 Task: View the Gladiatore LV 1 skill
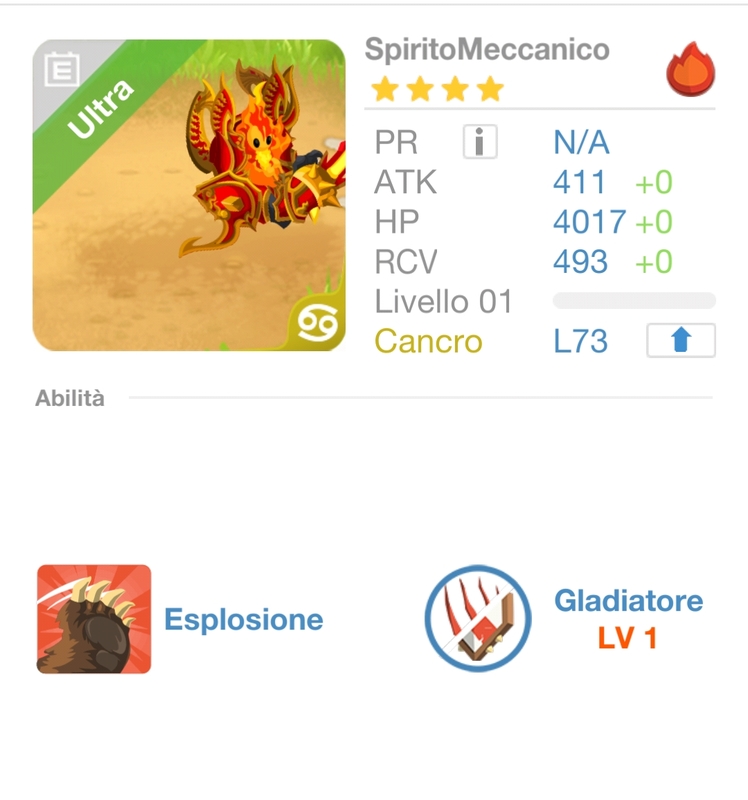coord(478,620)
